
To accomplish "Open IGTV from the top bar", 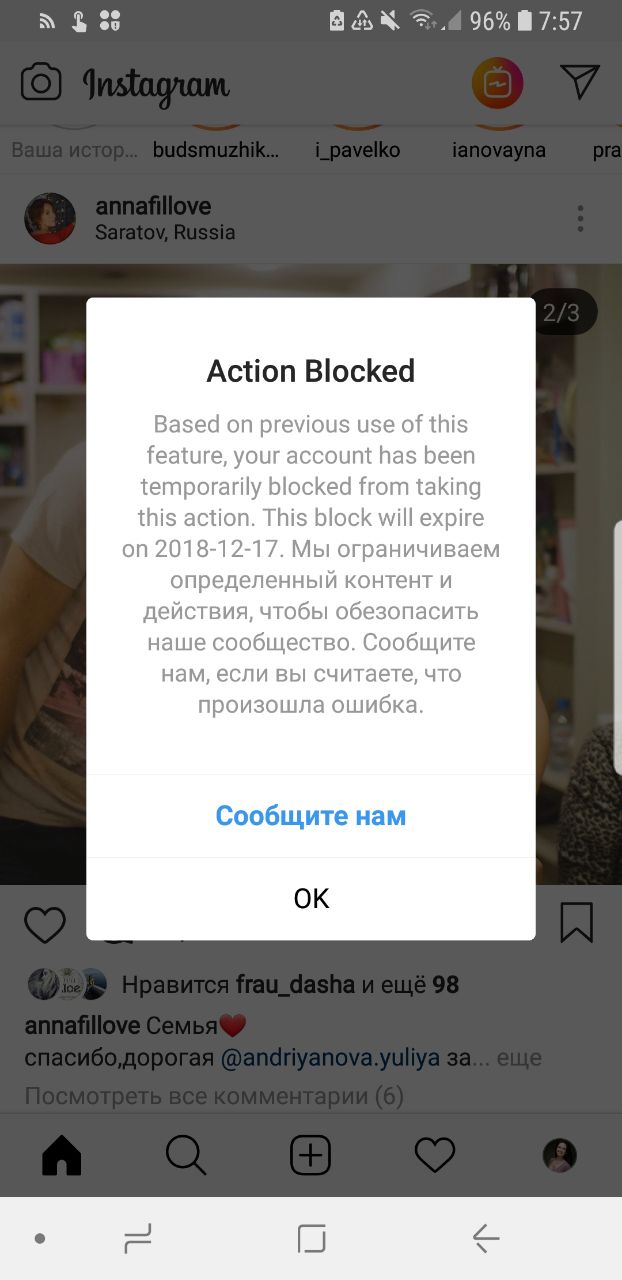I will point(497,83).
